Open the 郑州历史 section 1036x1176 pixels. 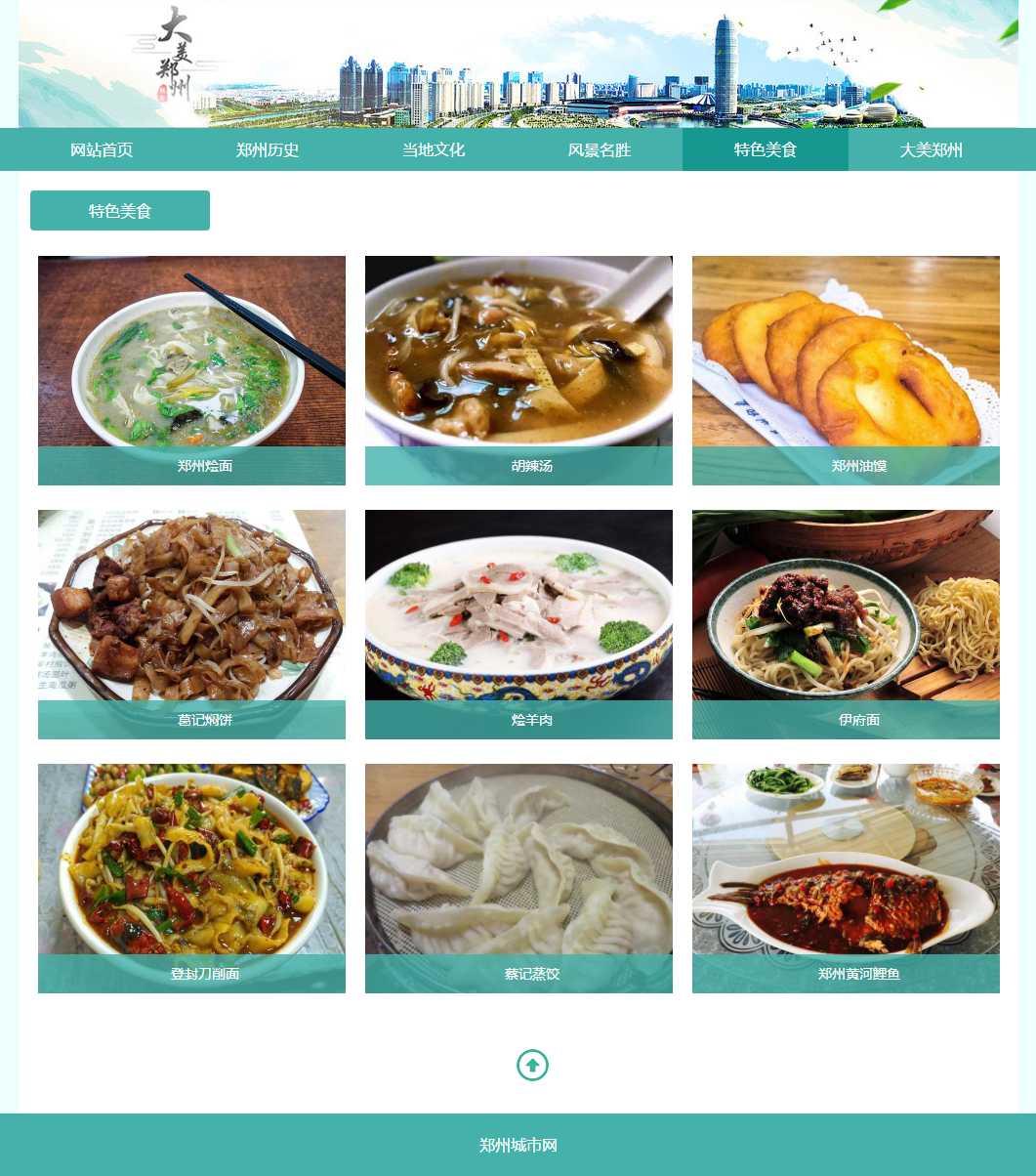coord(268,149)
